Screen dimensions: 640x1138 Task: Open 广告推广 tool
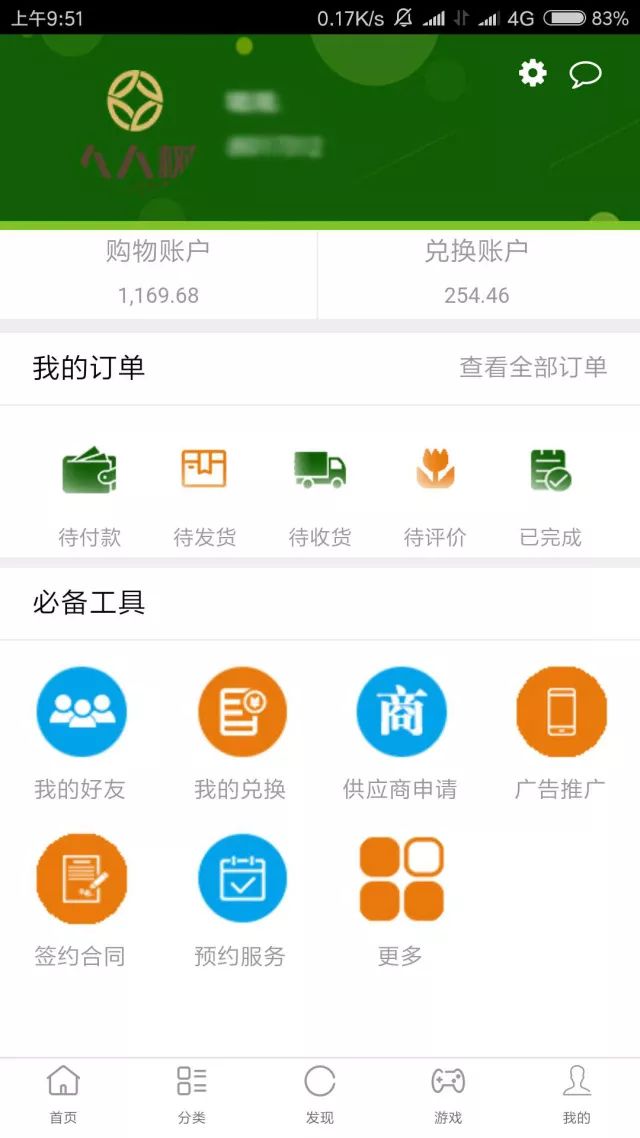tap(560, 732)
